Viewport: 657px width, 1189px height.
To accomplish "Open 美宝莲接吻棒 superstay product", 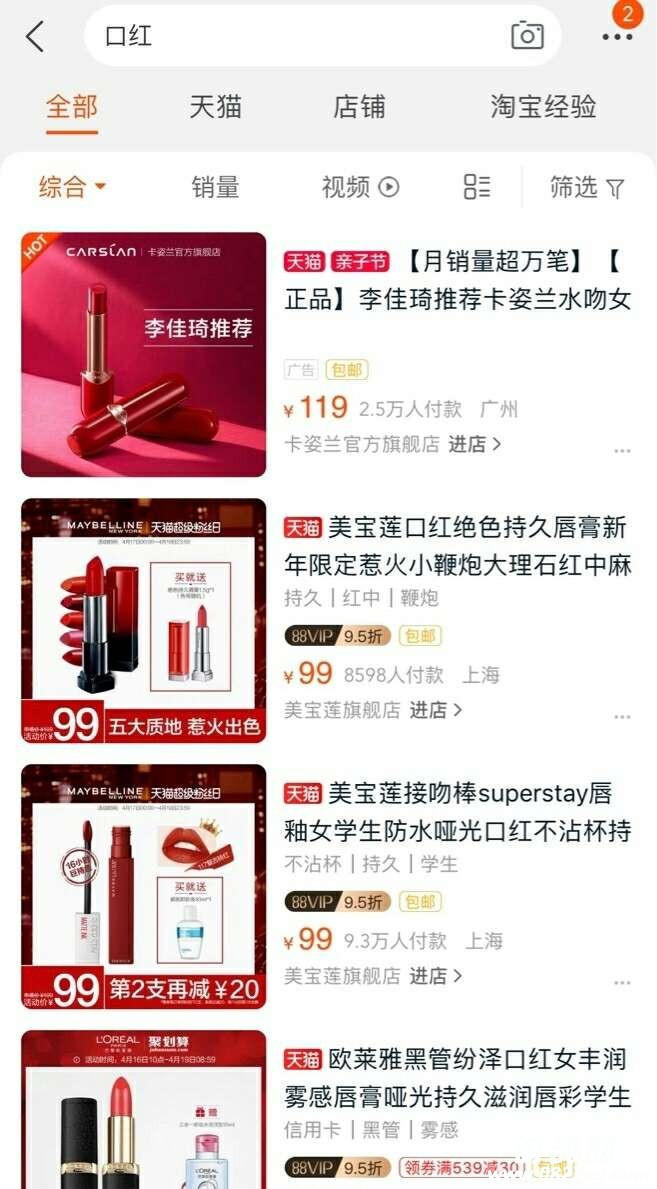I will [x=458, y=812].
